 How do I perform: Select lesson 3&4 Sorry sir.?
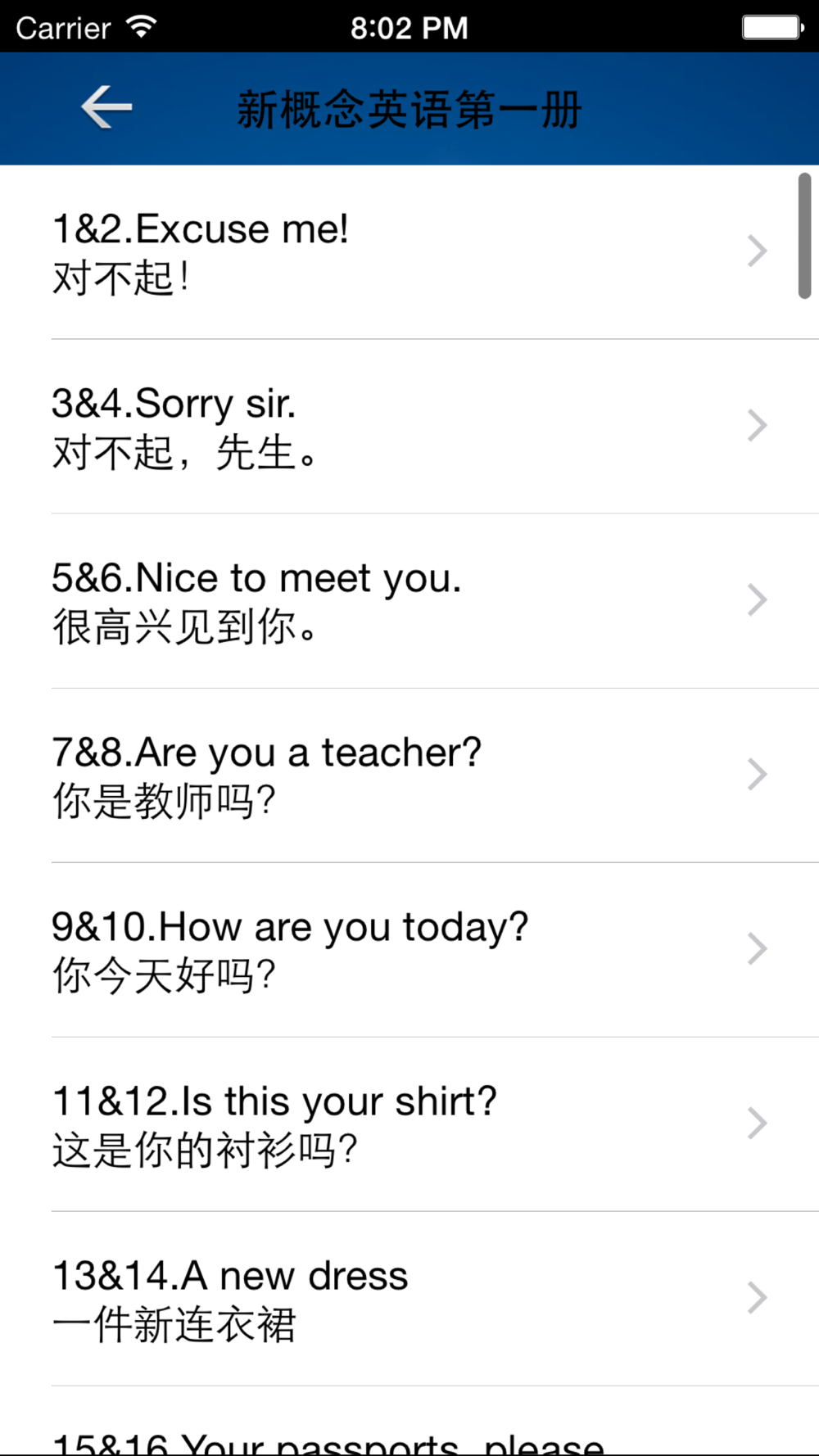[409, 427]
